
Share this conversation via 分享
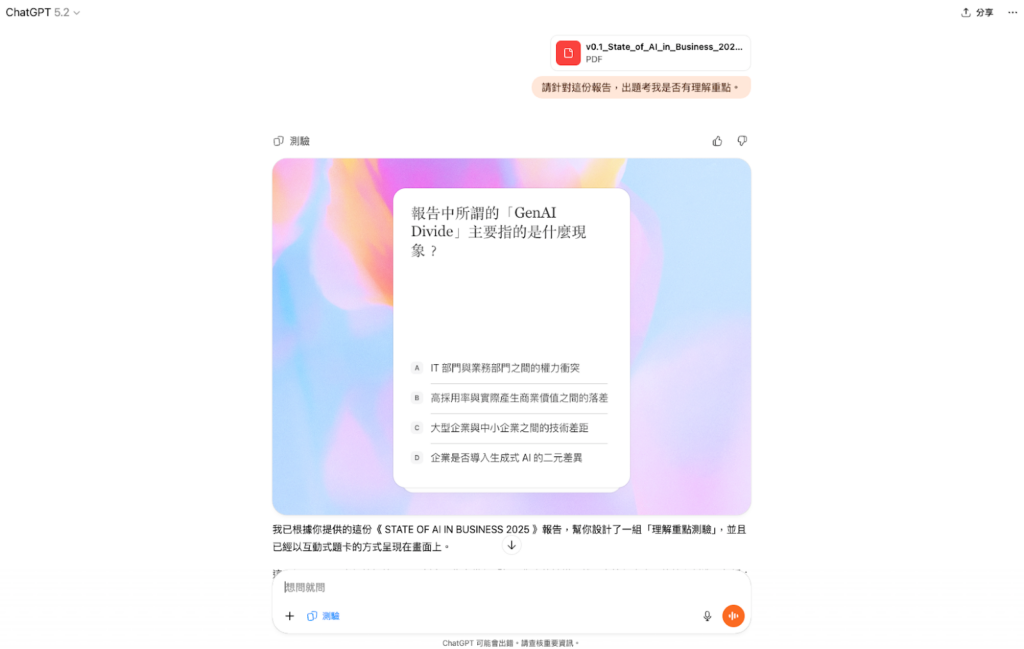[x=977, y=12]
